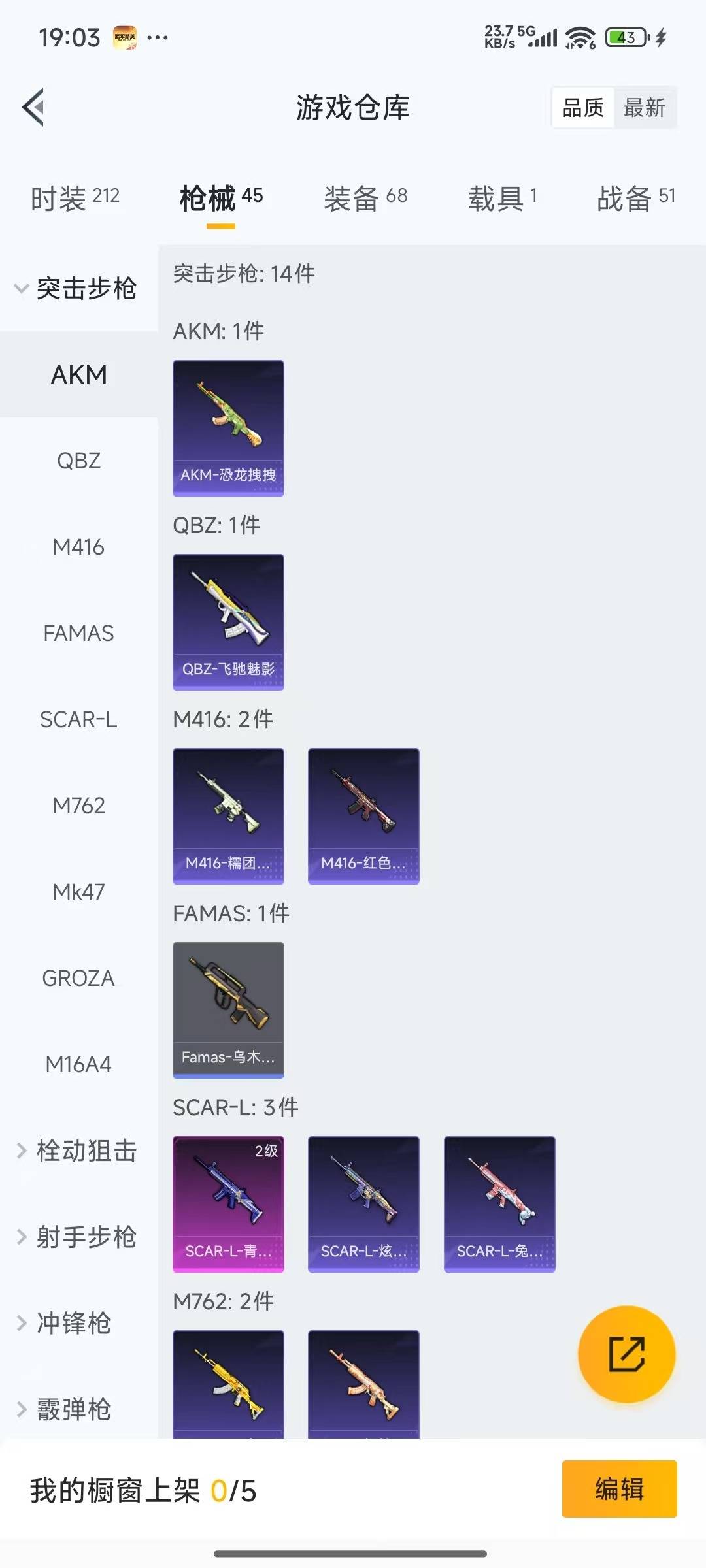Collapse the 突击步枪 category
Screen dimensions: 706x1568
[x=77, y=288]
